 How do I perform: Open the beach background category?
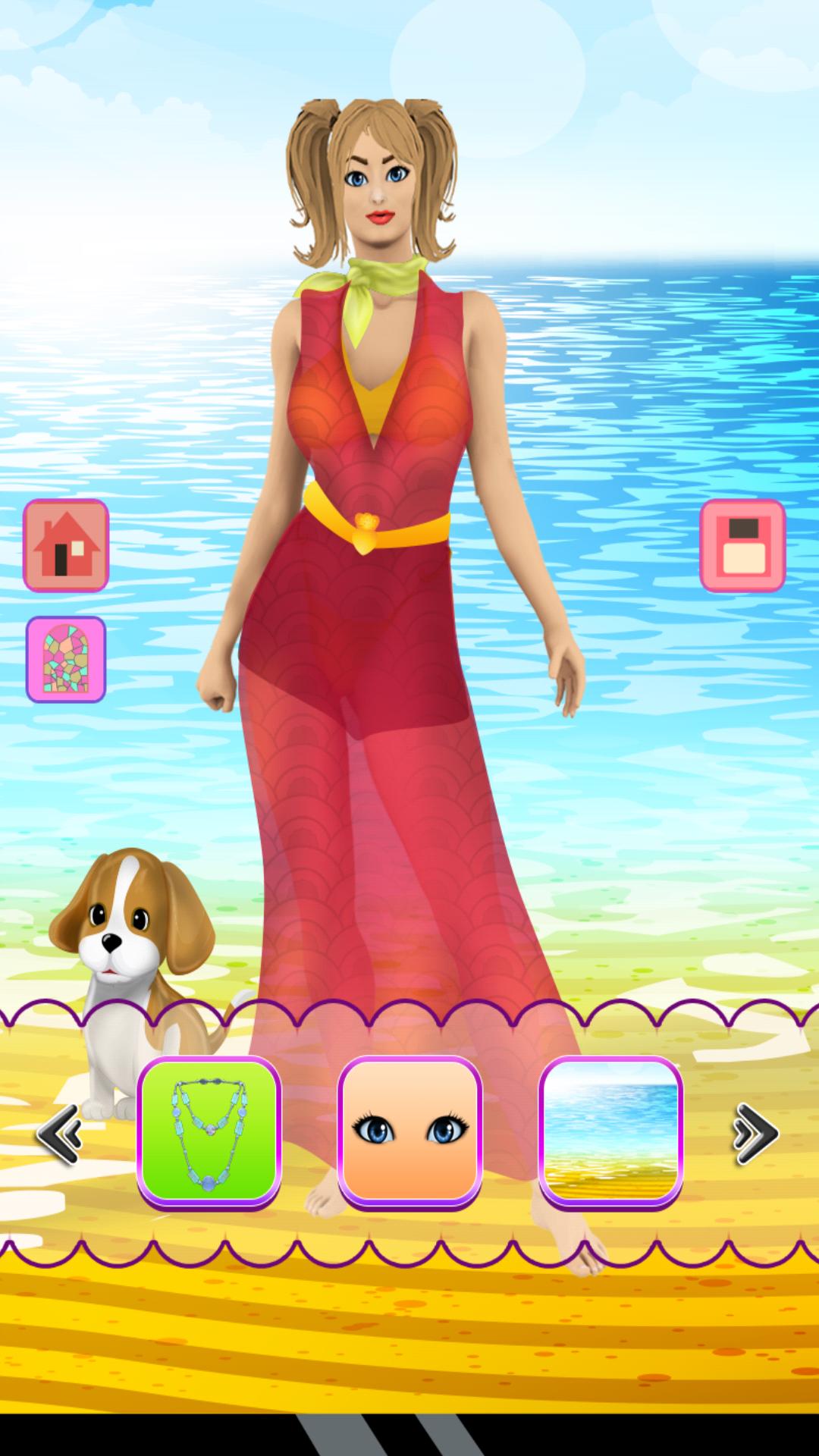[610, 1131]
